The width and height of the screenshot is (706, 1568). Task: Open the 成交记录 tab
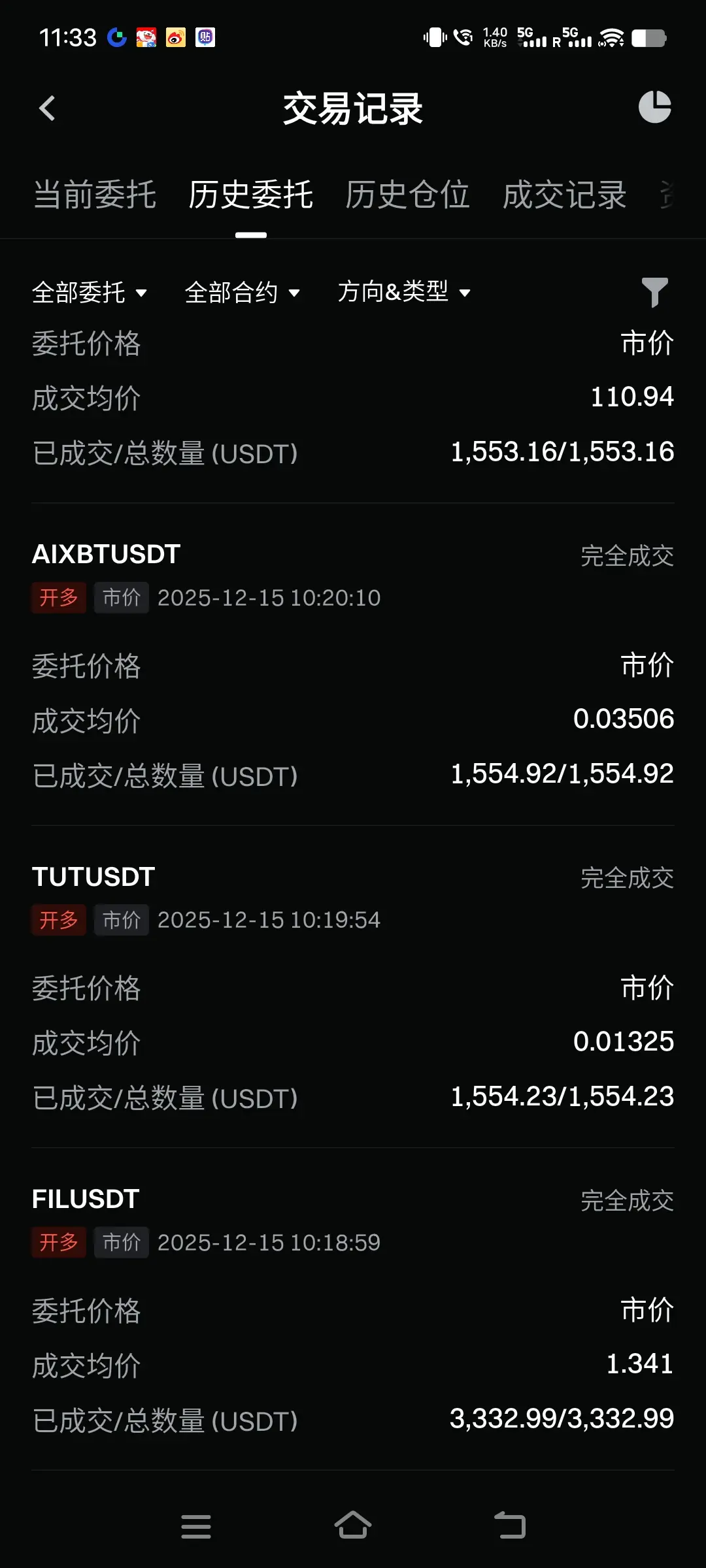[564, 195]
